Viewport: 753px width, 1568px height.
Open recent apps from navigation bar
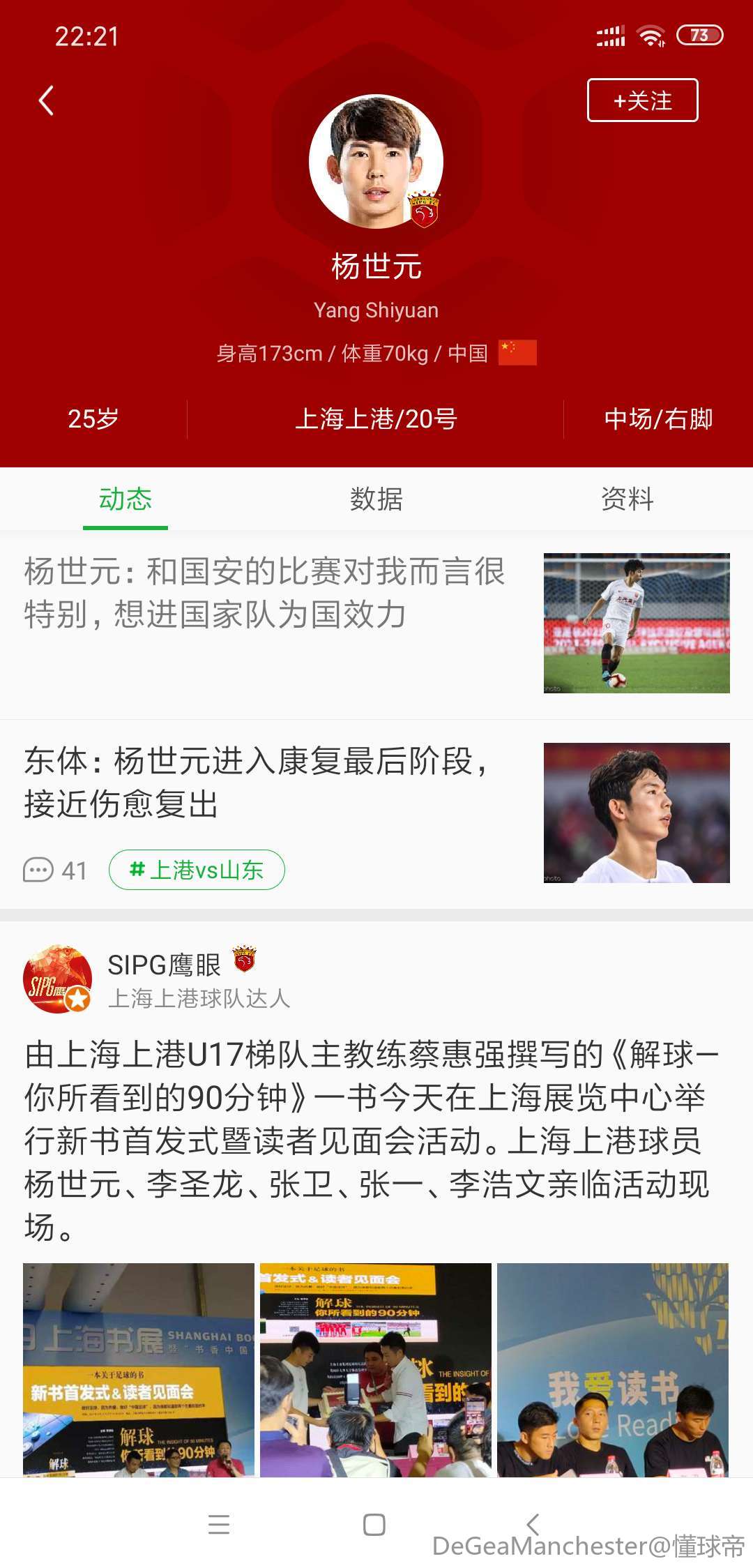coord(219,1524)
